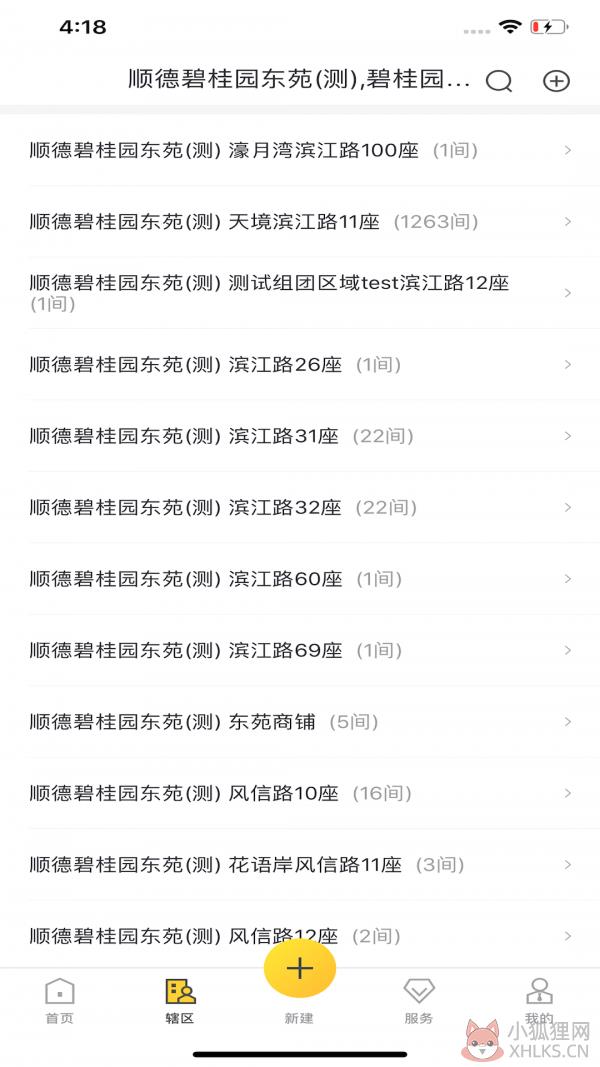Open 濠月湾滨江路100座 row

pos(300,150)
